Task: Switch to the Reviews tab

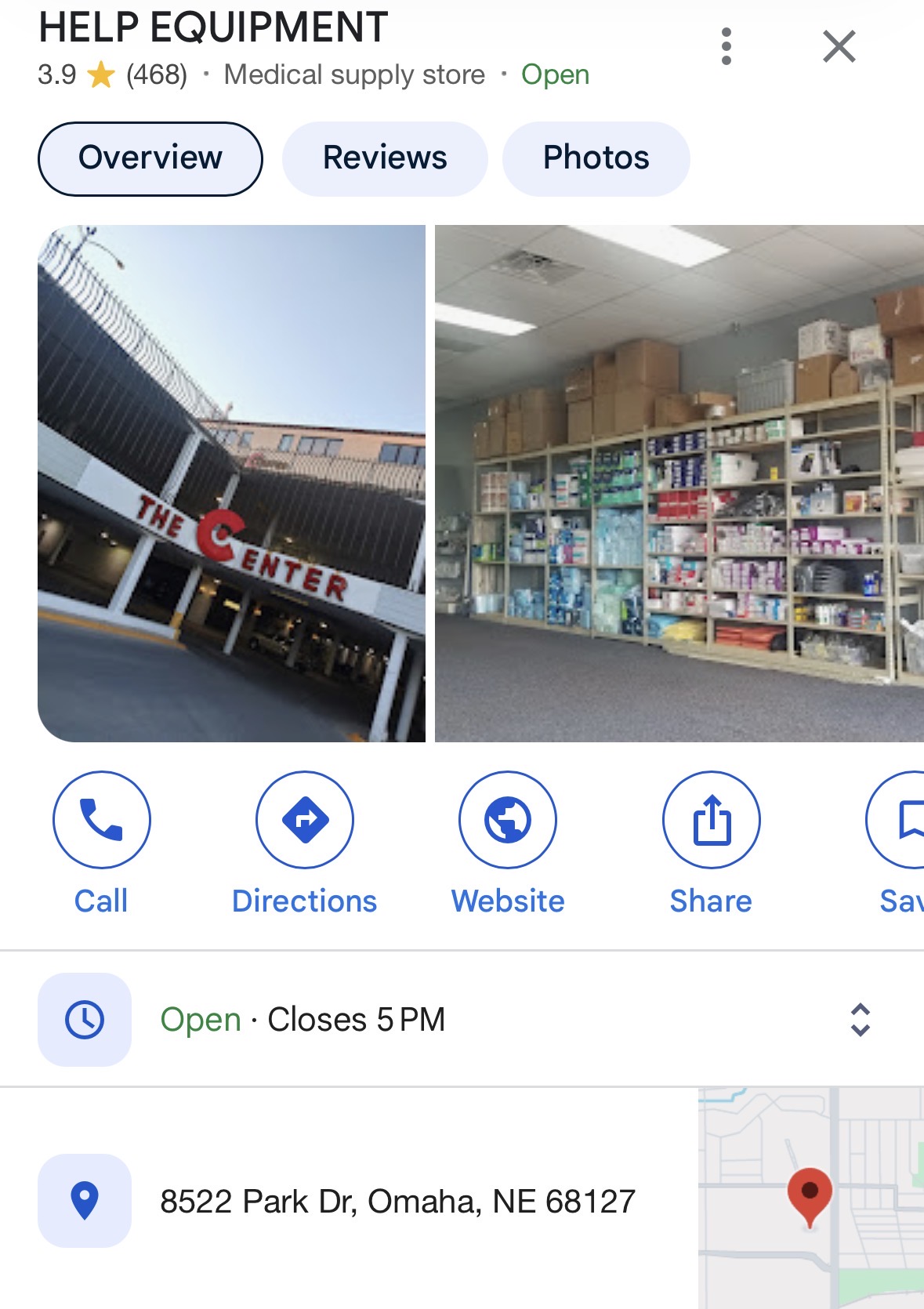Action: 385,158
